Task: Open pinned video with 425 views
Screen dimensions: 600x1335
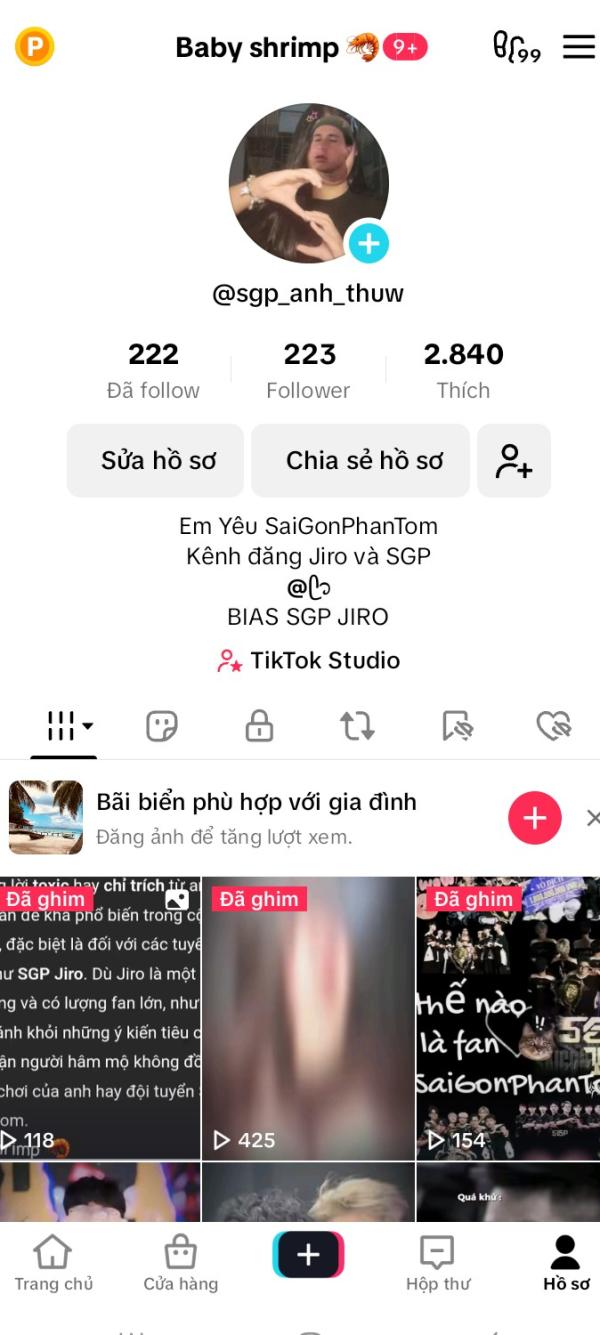Action: click(x=308, y=1018)
